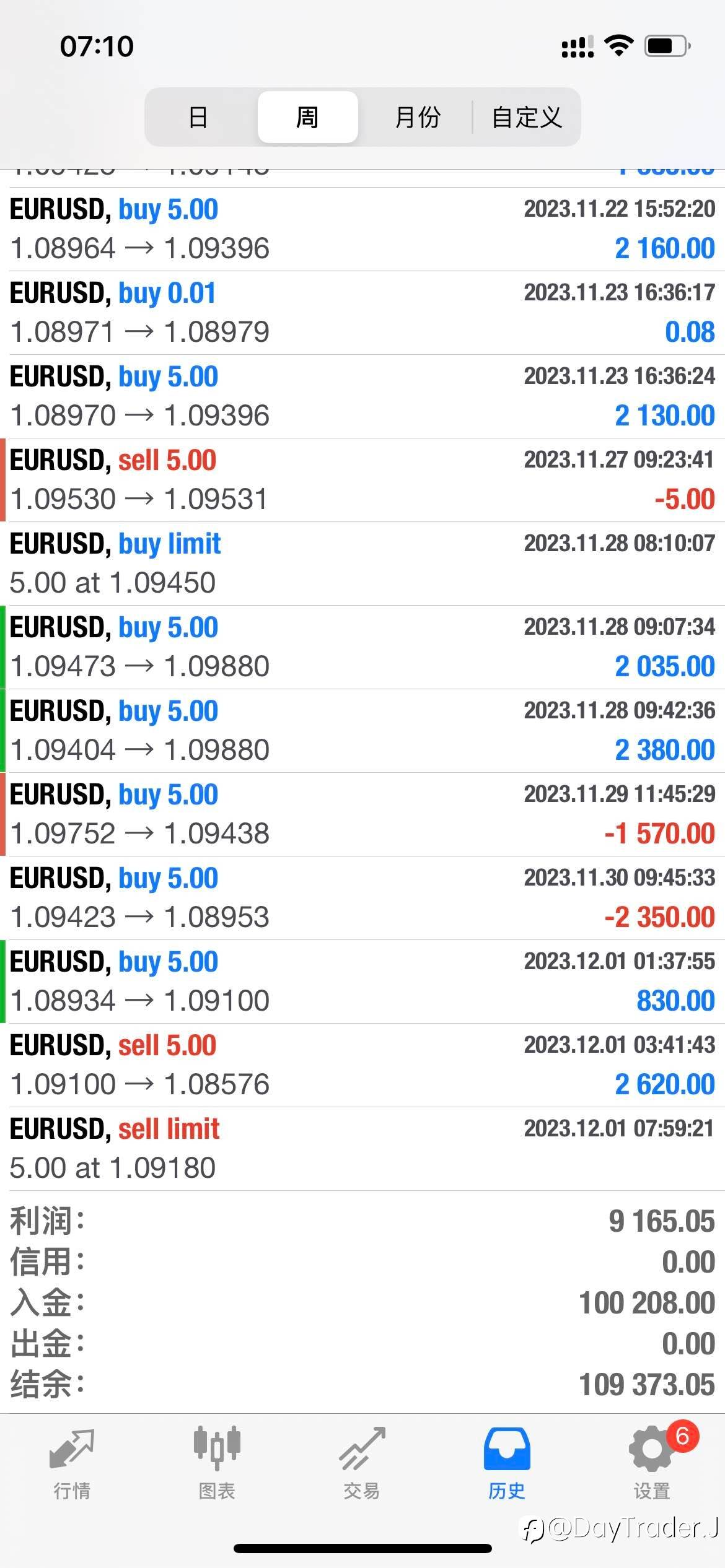Expand the buy trade with profit 830.00

[362, 982]
